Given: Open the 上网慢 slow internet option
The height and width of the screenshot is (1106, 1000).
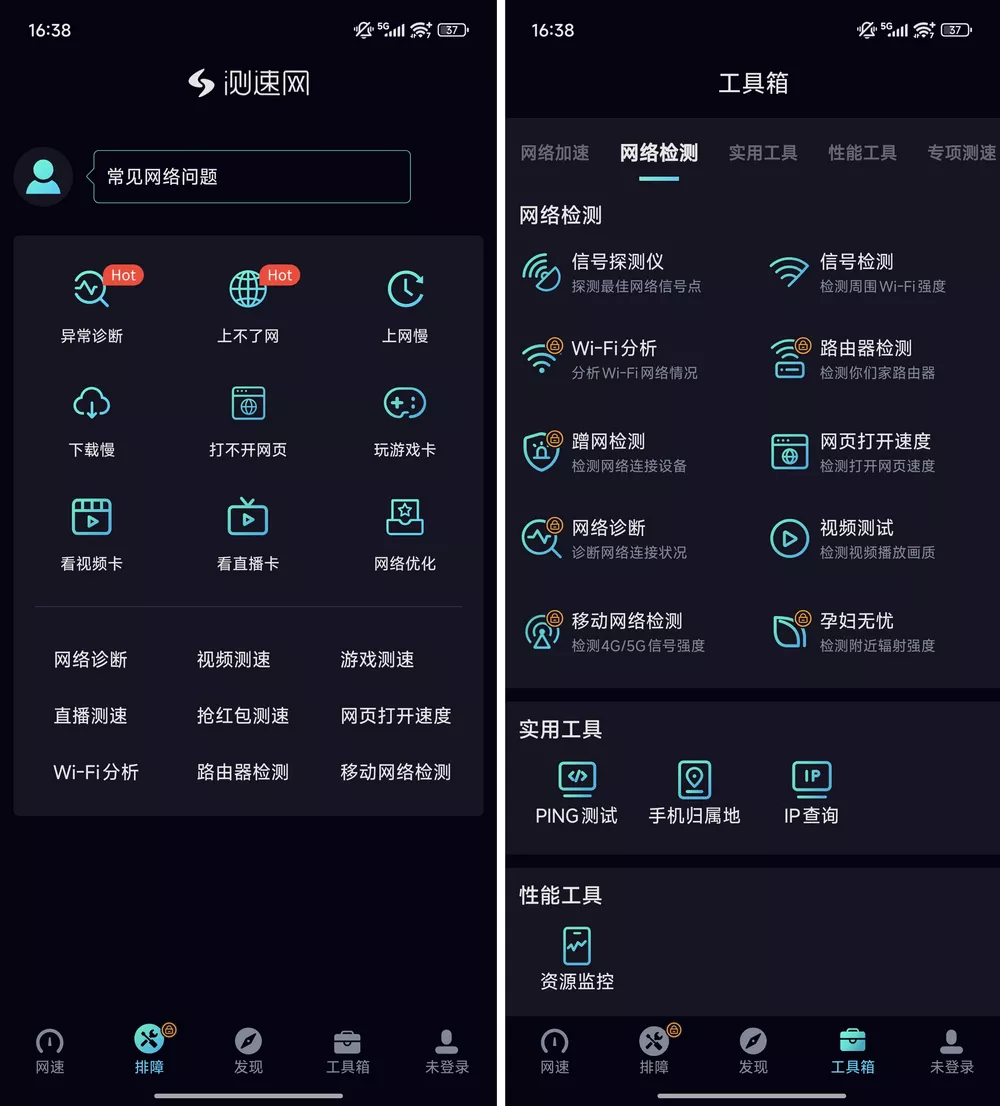Looking at the screenshot, I should (405, 306).
